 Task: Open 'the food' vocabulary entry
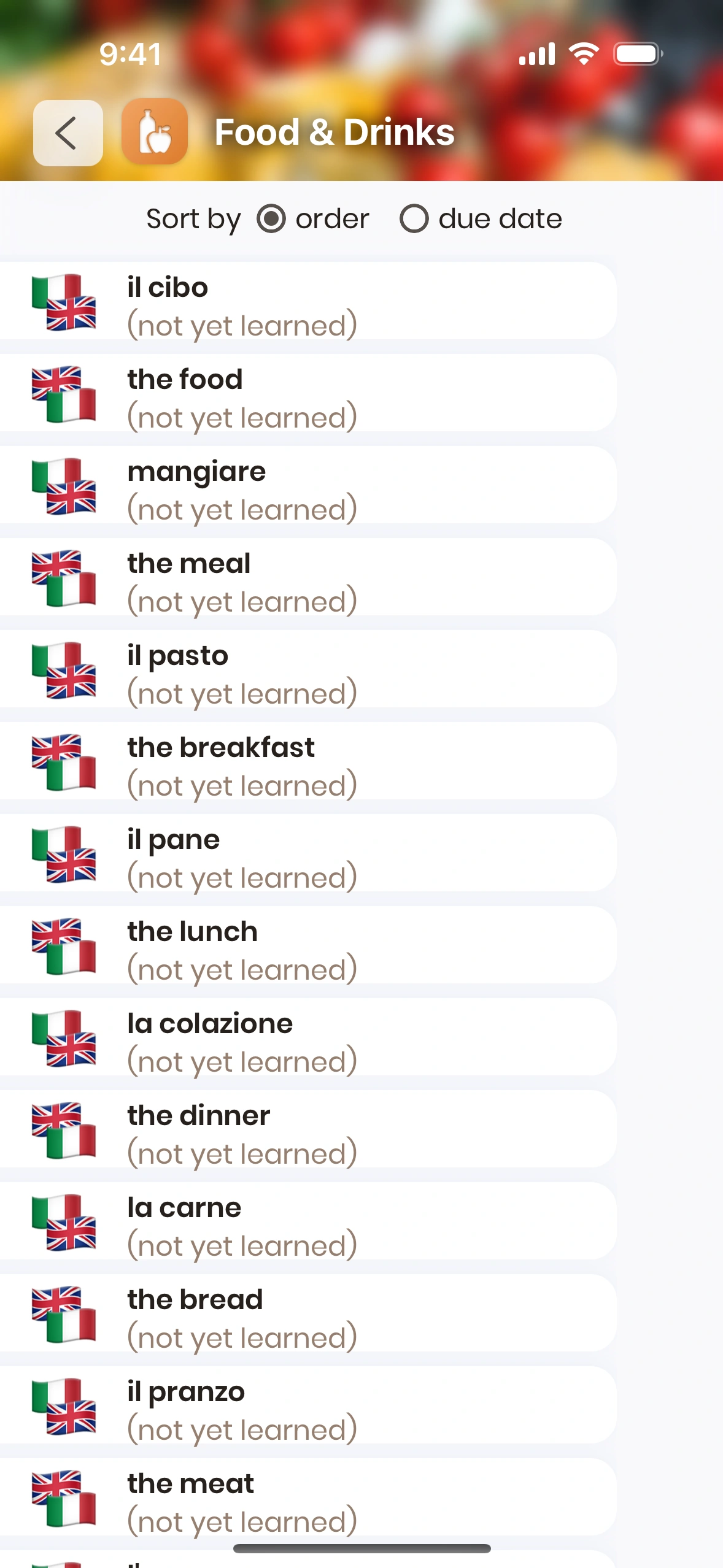click(307, 393)
